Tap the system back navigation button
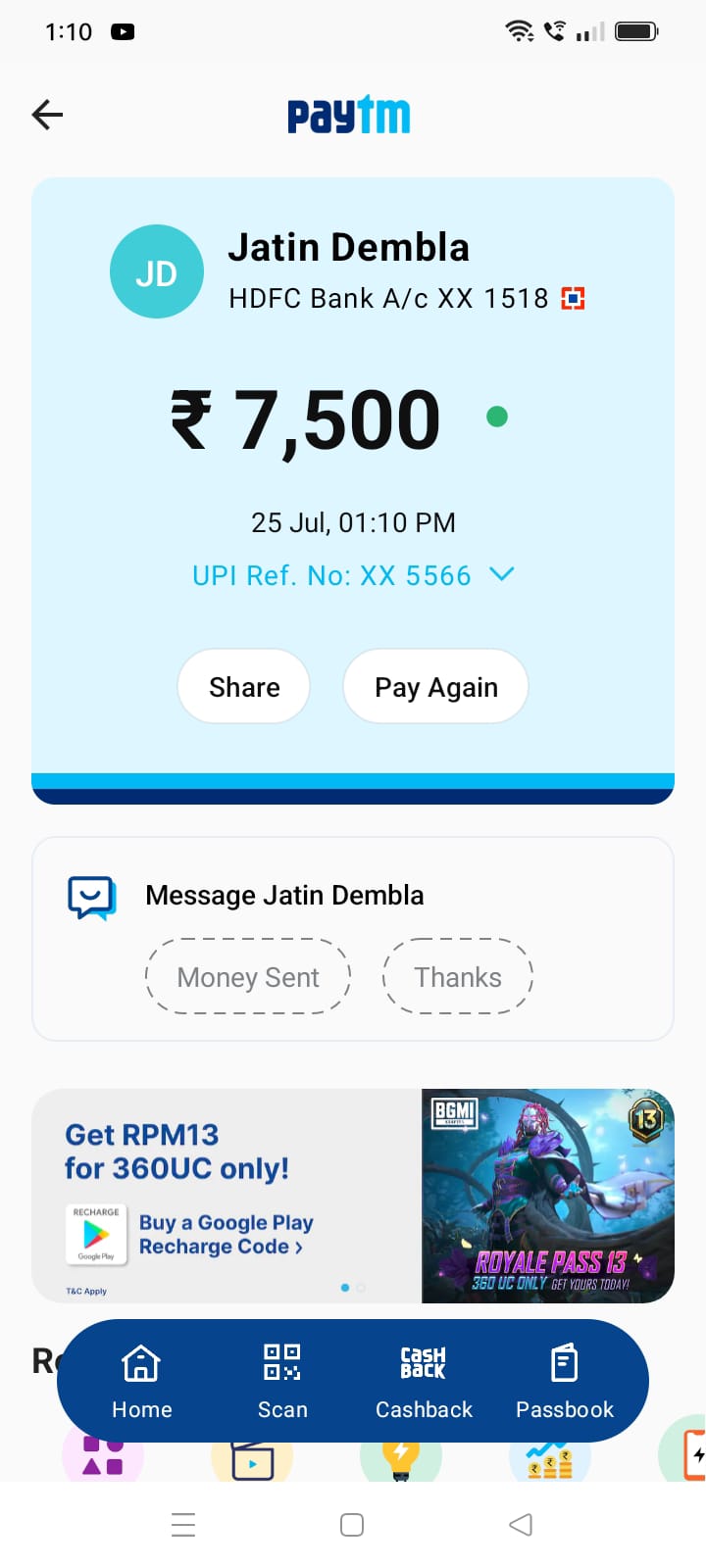The width and height of the screenshot is (706, 1568). click(521, 1524)
